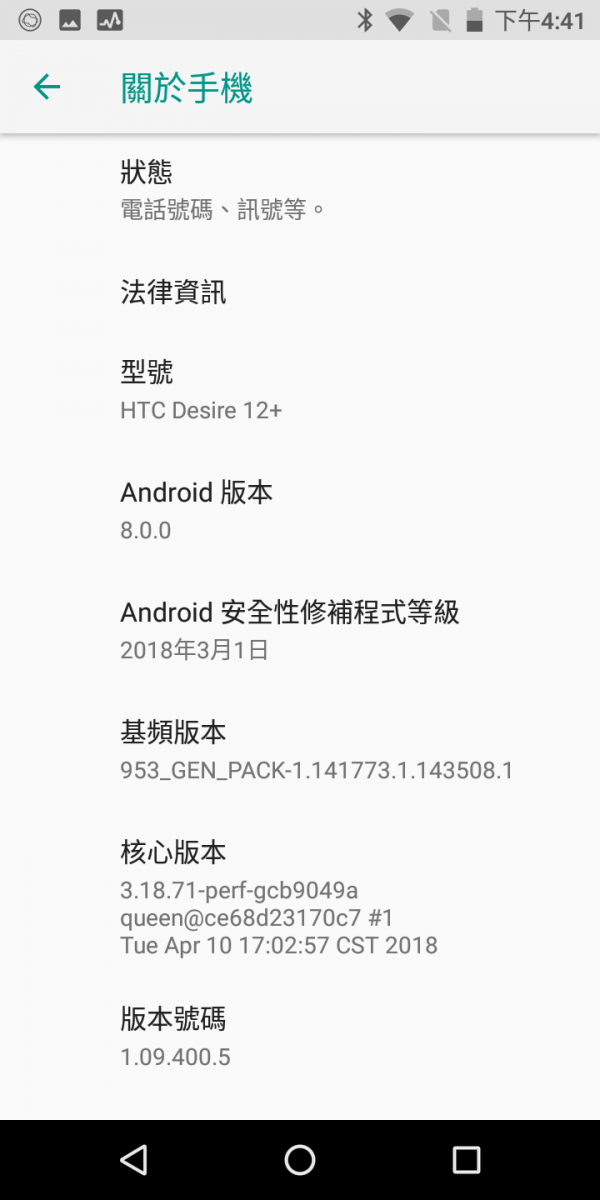The image size is (600, 1200).
Task: Tap the 型號 HTC Desire 12+ row
Action: pyautogui.click(x=300, y=391)
